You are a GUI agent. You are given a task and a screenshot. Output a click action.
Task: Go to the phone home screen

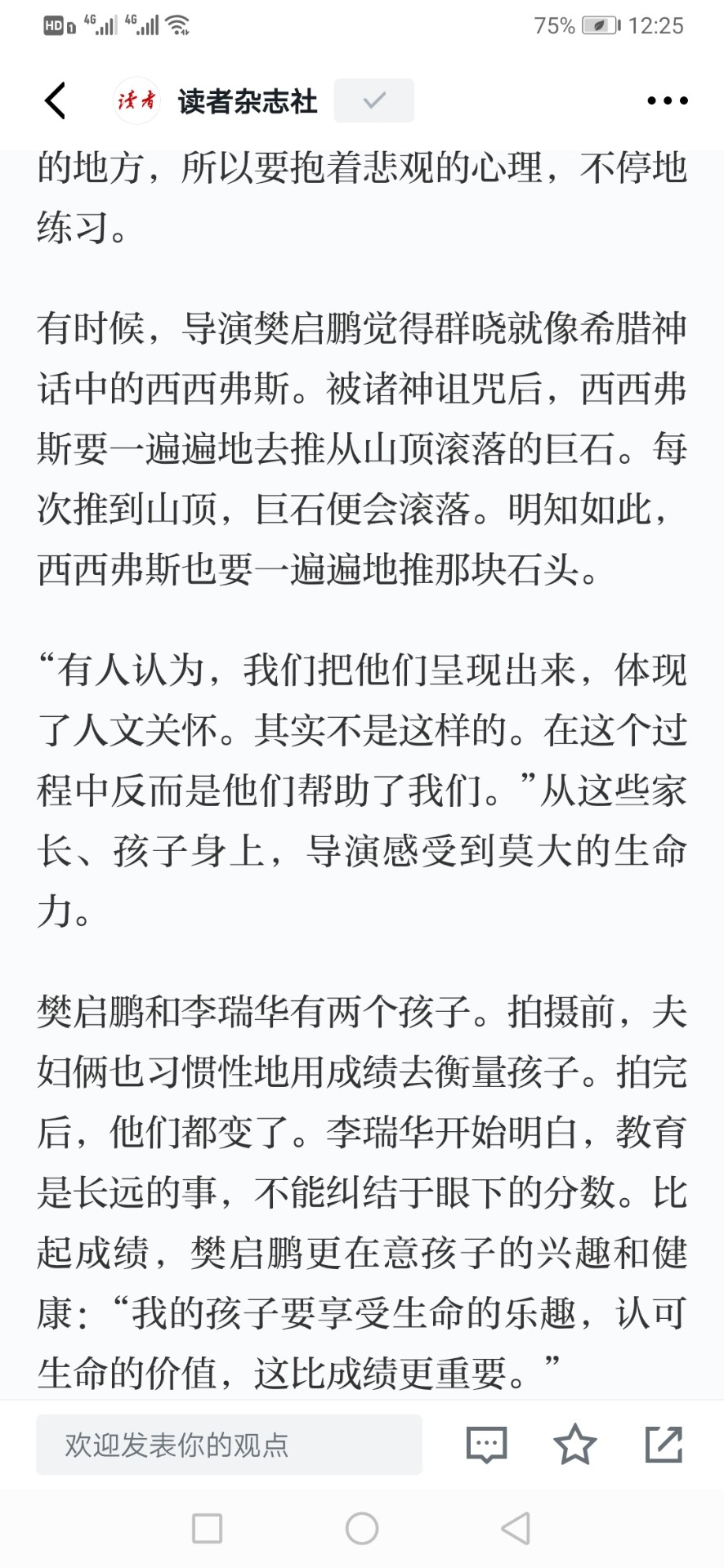pos(362,1528)
